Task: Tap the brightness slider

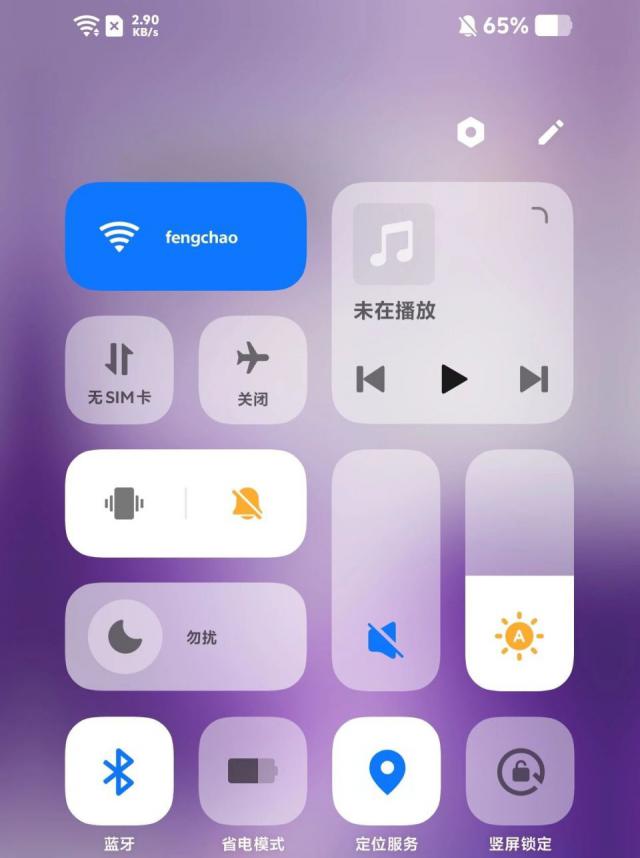Action: pyautogui.click(x=519, y=570)
